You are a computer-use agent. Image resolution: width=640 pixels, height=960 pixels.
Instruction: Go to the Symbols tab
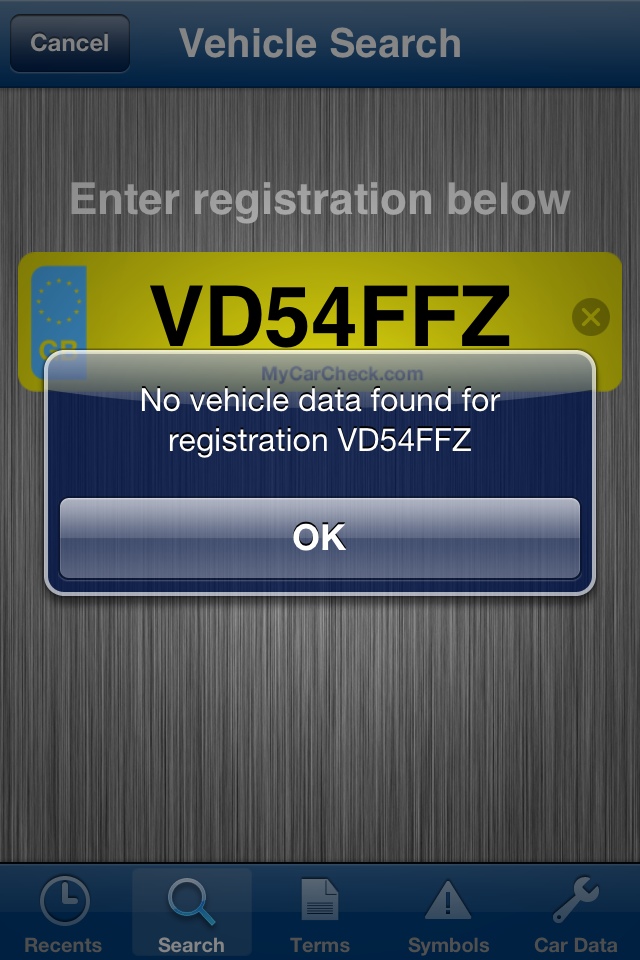coord(448,914)
